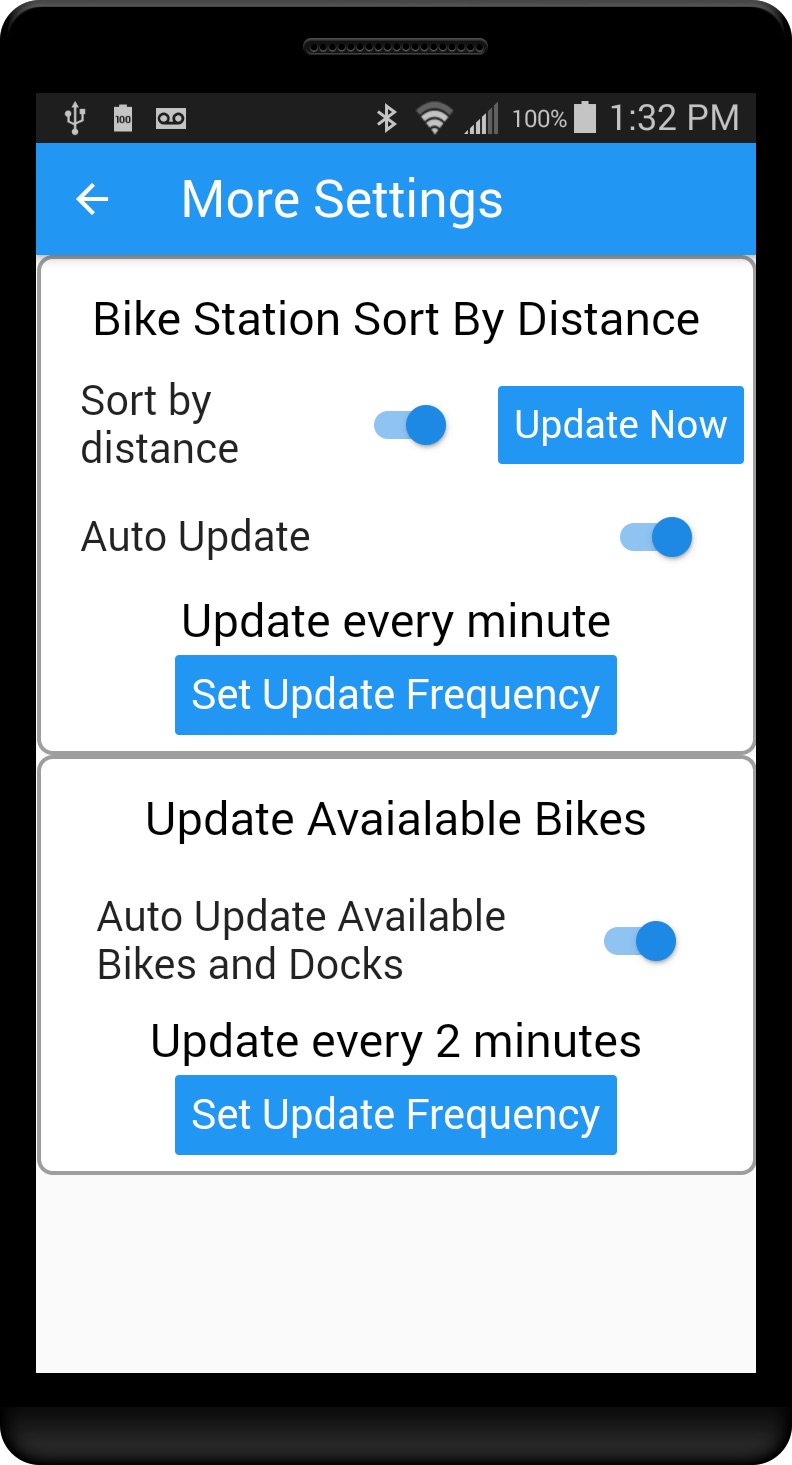This screenshot has height=1465, width=792.
Task: Tap the Update every 2 minutes label
Action: click(x=395, y=1040)
